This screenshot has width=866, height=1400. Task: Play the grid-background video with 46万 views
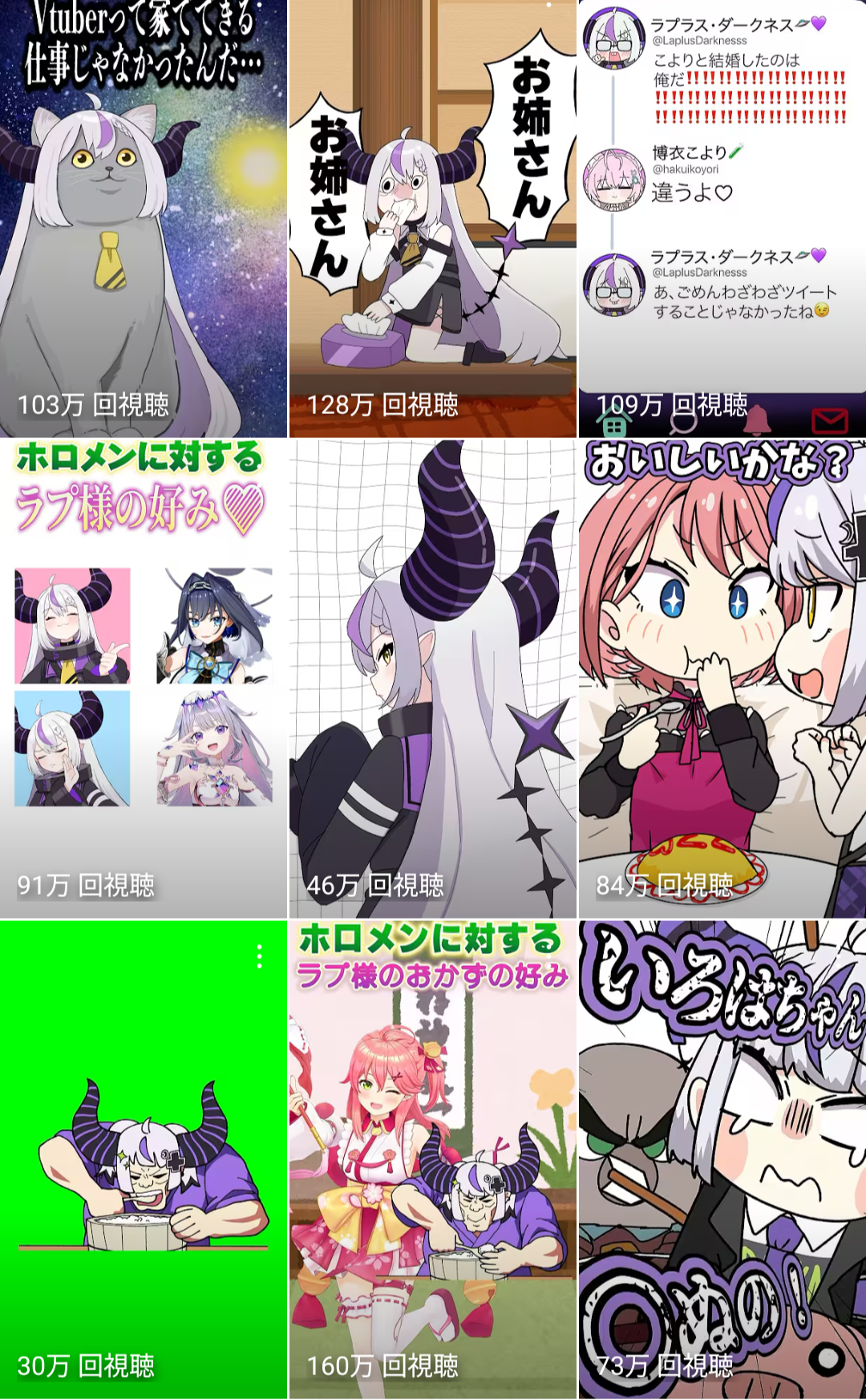click(433, 678)
